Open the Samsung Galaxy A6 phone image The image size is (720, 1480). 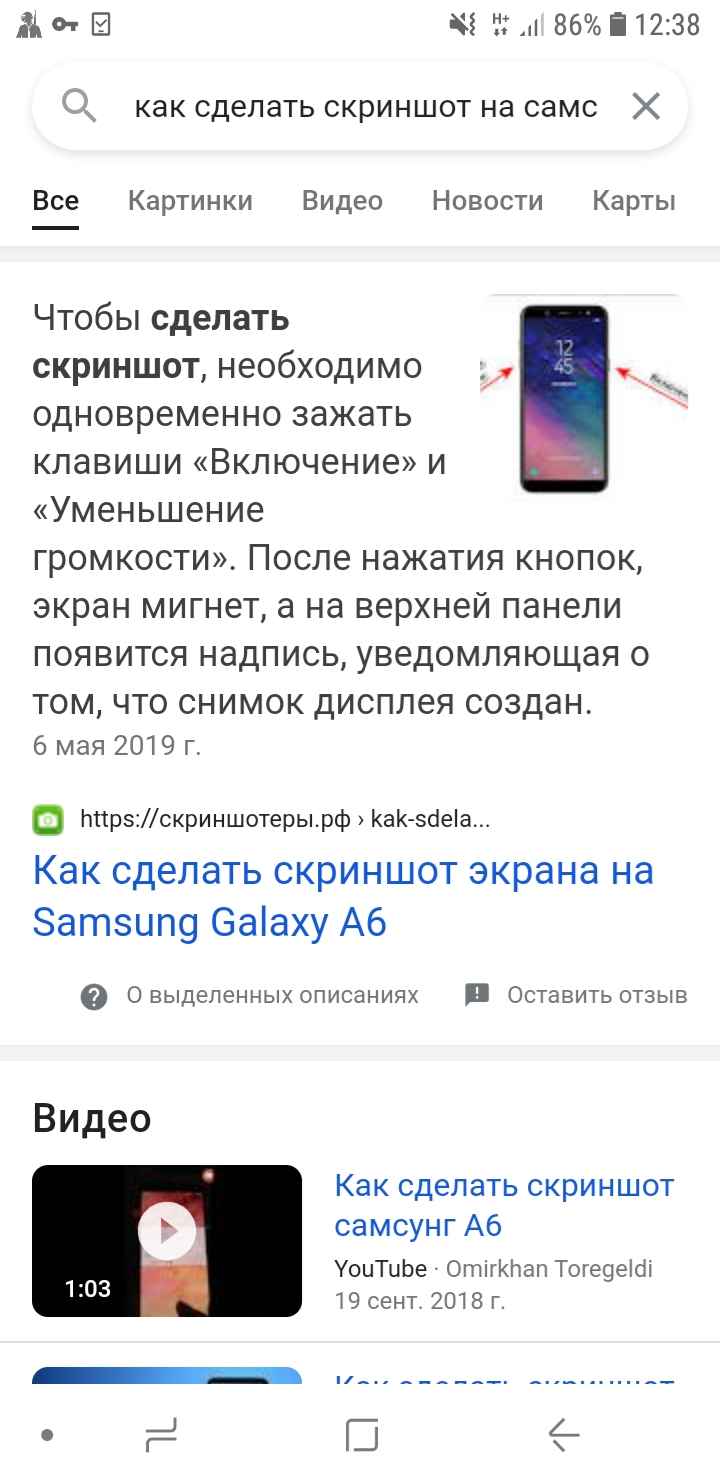pyautogui.click(x=584, y=395)
